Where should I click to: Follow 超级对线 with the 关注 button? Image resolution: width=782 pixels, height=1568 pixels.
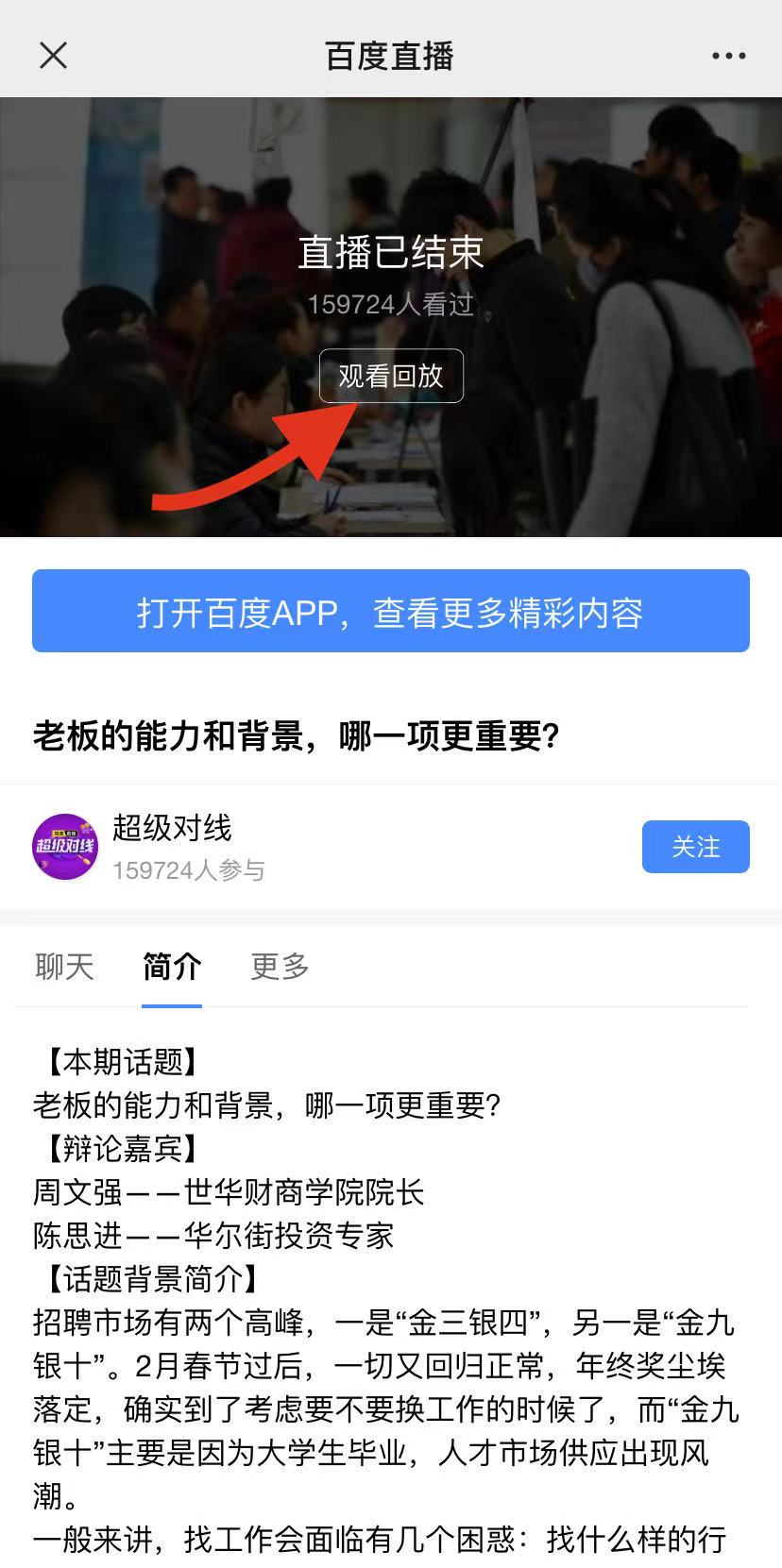pyautogui.click(x=695, y=847)
